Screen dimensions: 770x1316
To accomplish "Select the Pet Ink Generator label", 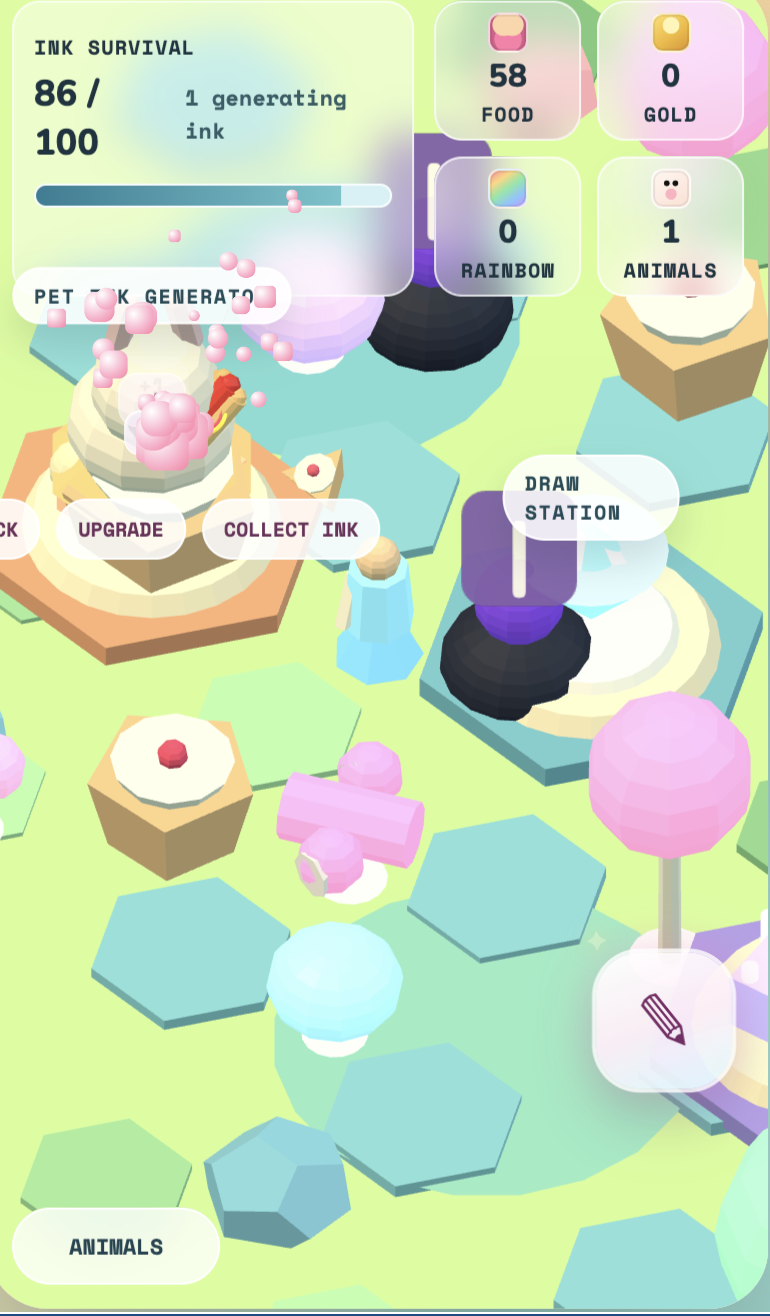I will point(152,296).
